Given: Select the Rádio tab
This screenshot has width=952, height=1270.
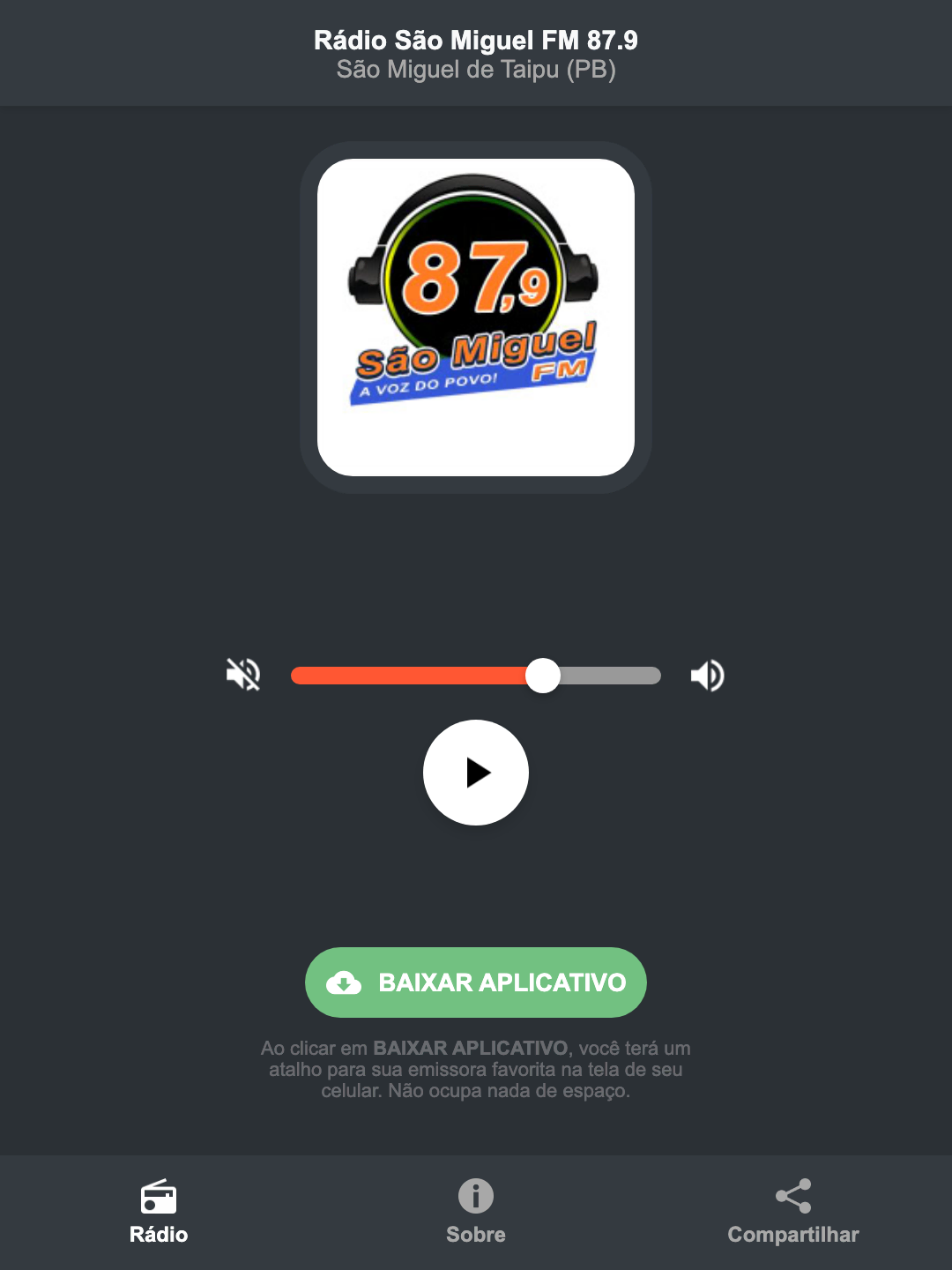Looking at the screenshot, I should (x=159, y=1213).
